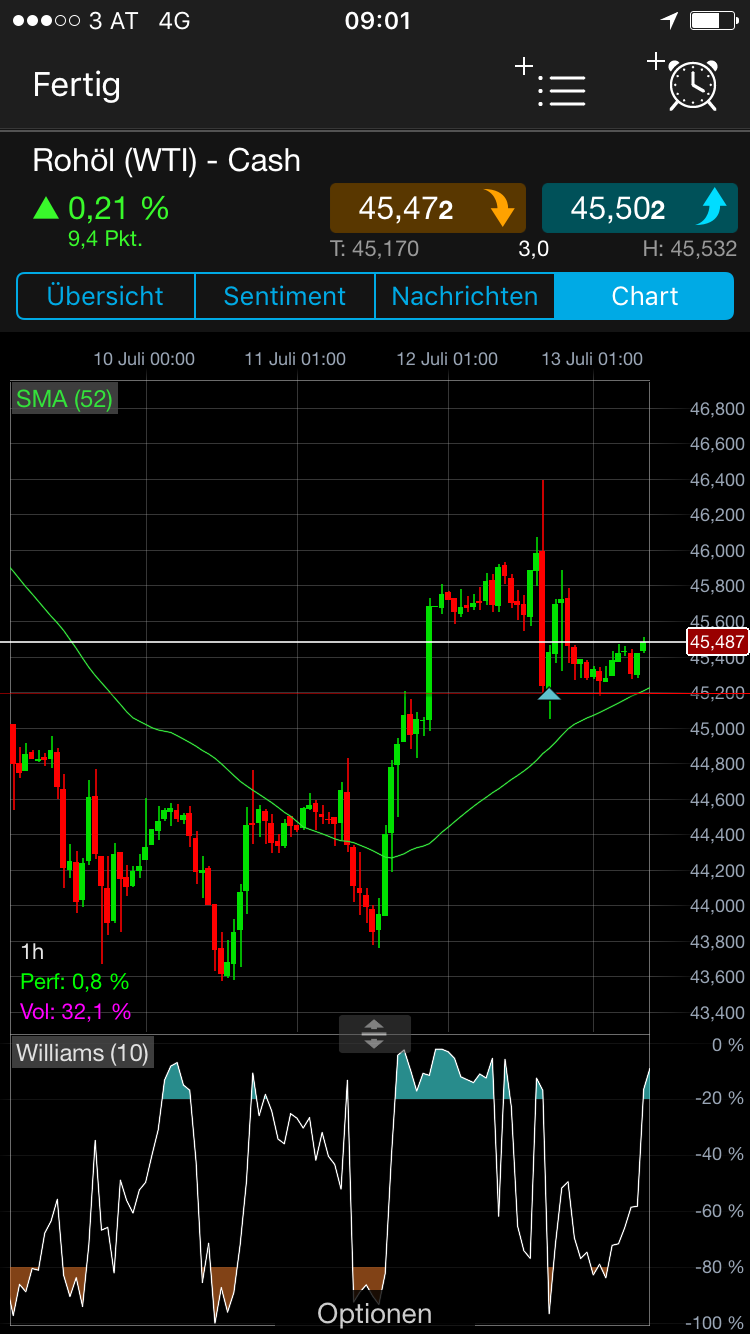Tap the divider slider above the Williams panel
750x1334 pixels.
pyautogui.click(x=375, y=1035)
